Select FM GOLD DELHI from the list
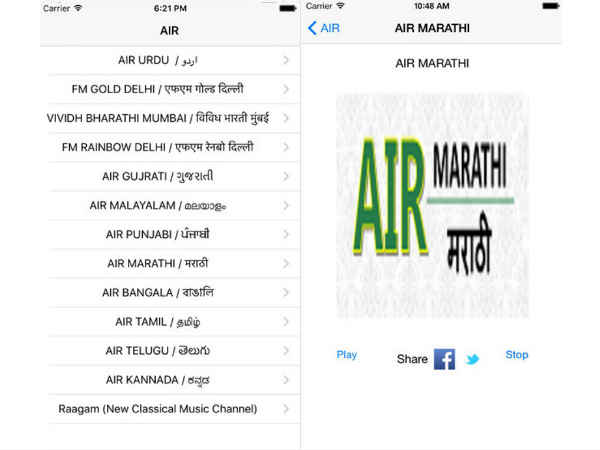600x450 pixels. 170,89
